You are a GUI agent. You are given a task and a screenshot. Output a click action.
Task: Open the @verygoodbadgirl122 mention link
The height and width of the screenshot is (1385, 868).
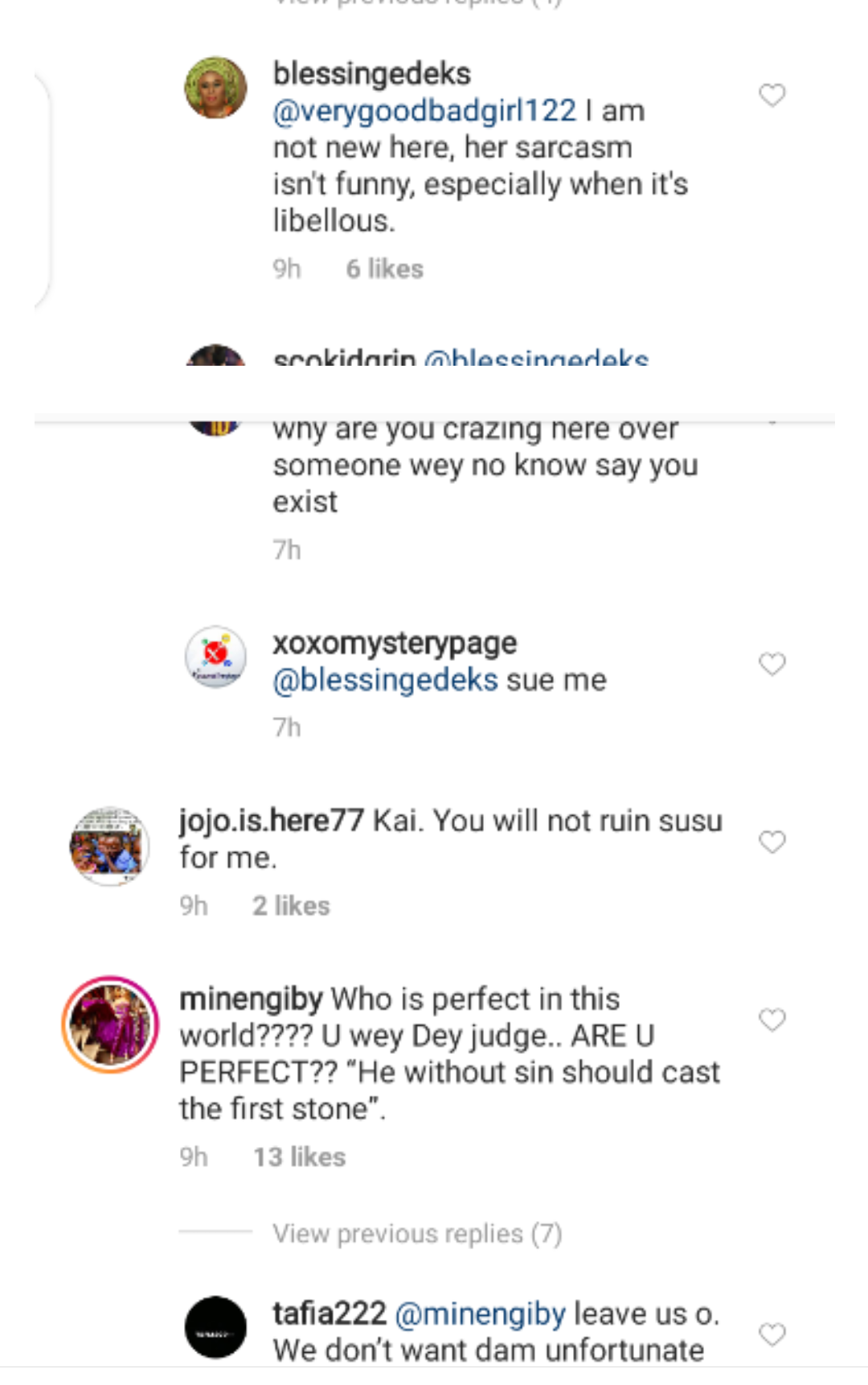[424, 111]
